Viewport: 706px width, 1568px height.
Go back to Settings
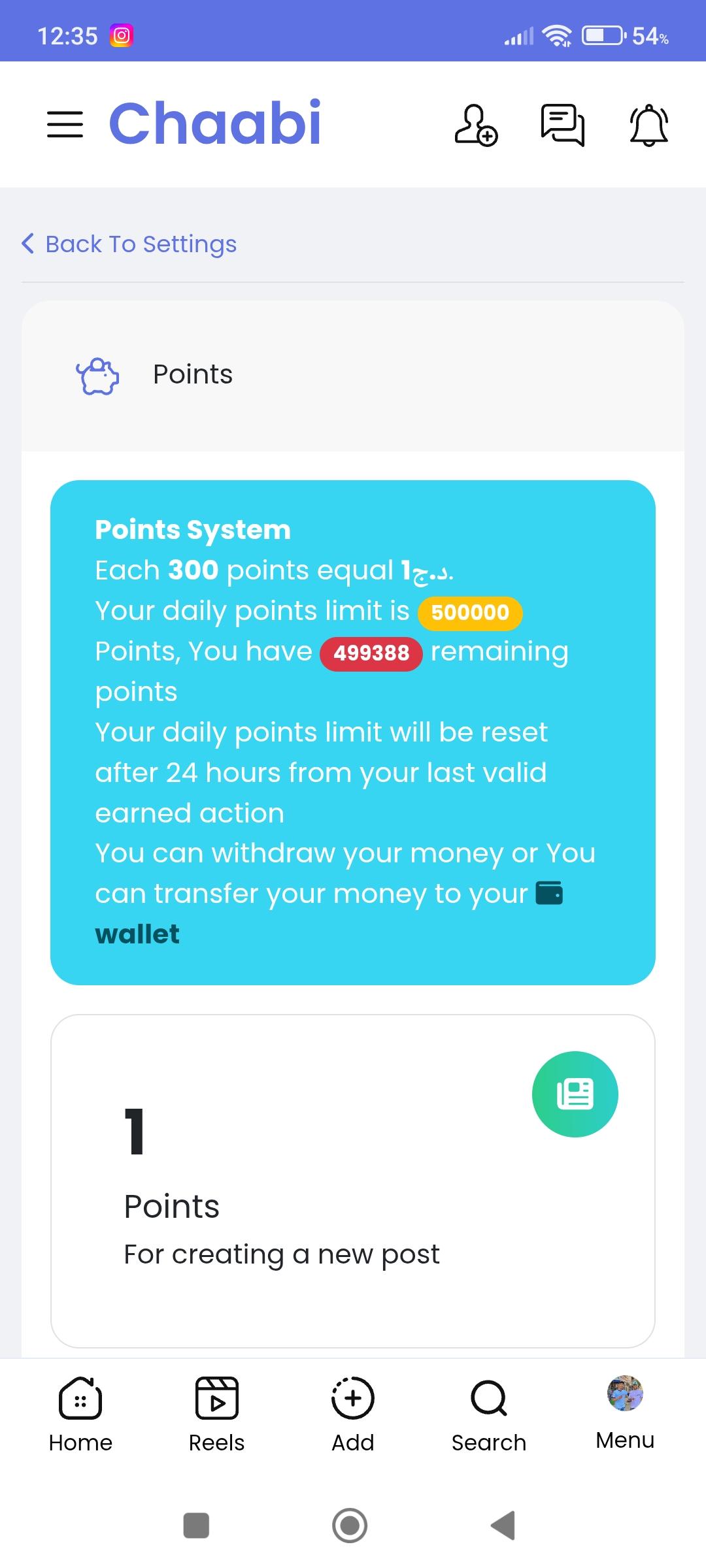point(129,244)
